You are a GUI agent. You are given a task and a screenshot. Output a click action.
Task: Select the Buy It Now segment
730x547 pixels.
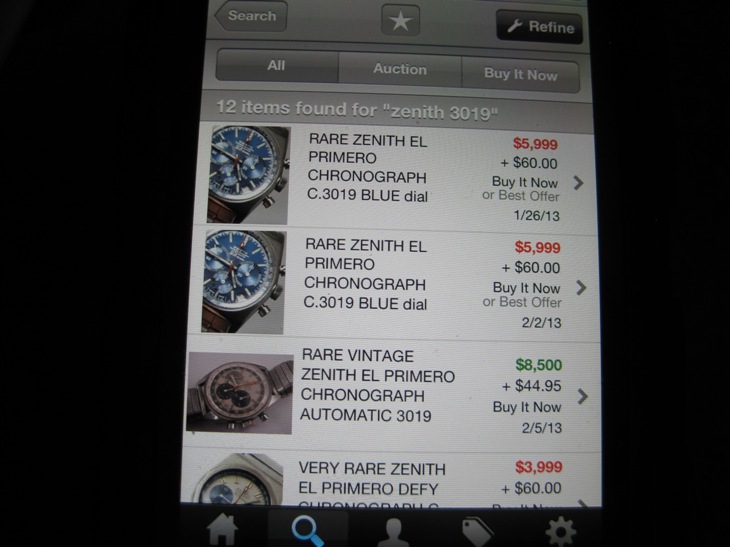[x=520, y=73]
